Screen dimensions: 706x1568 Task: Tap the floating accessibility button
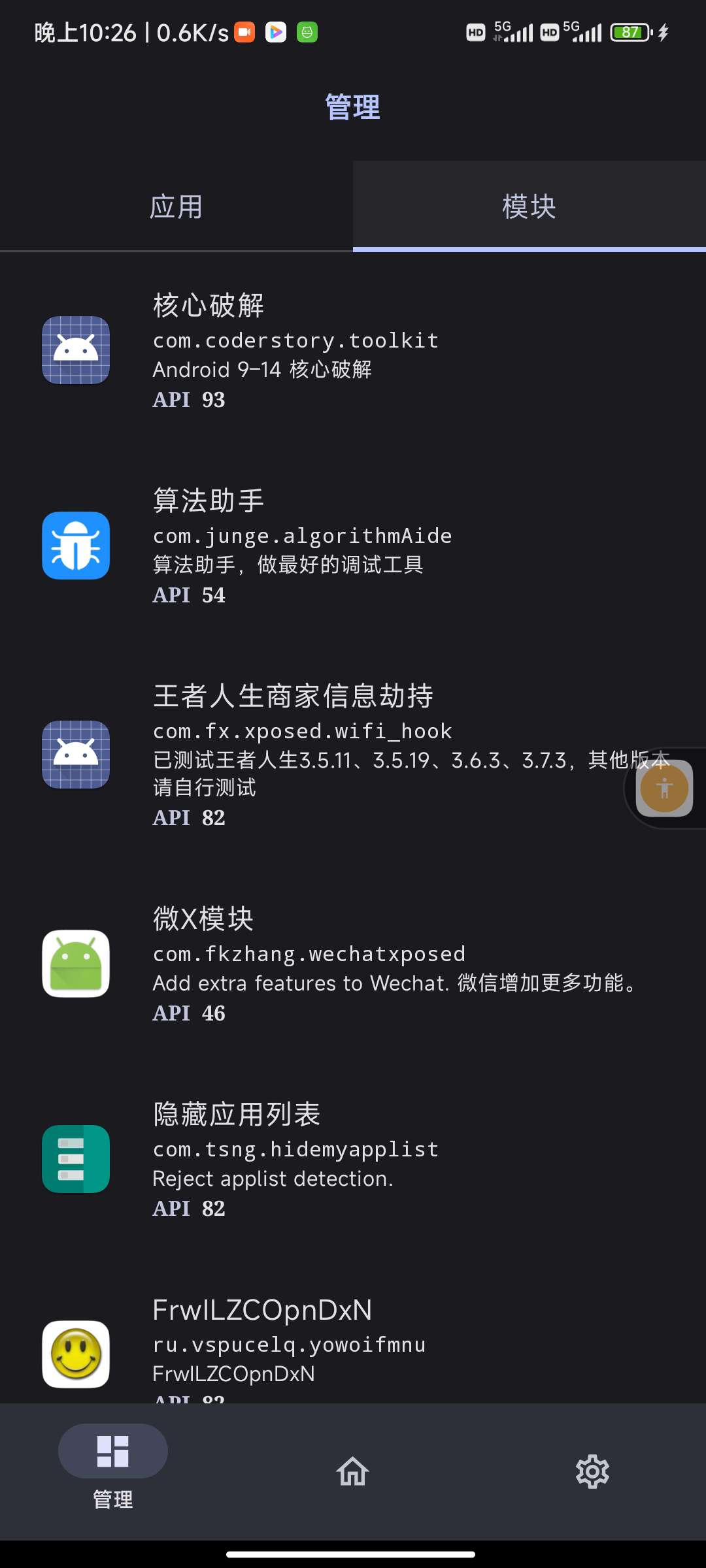pyautogui.click(x=664, y=789)
